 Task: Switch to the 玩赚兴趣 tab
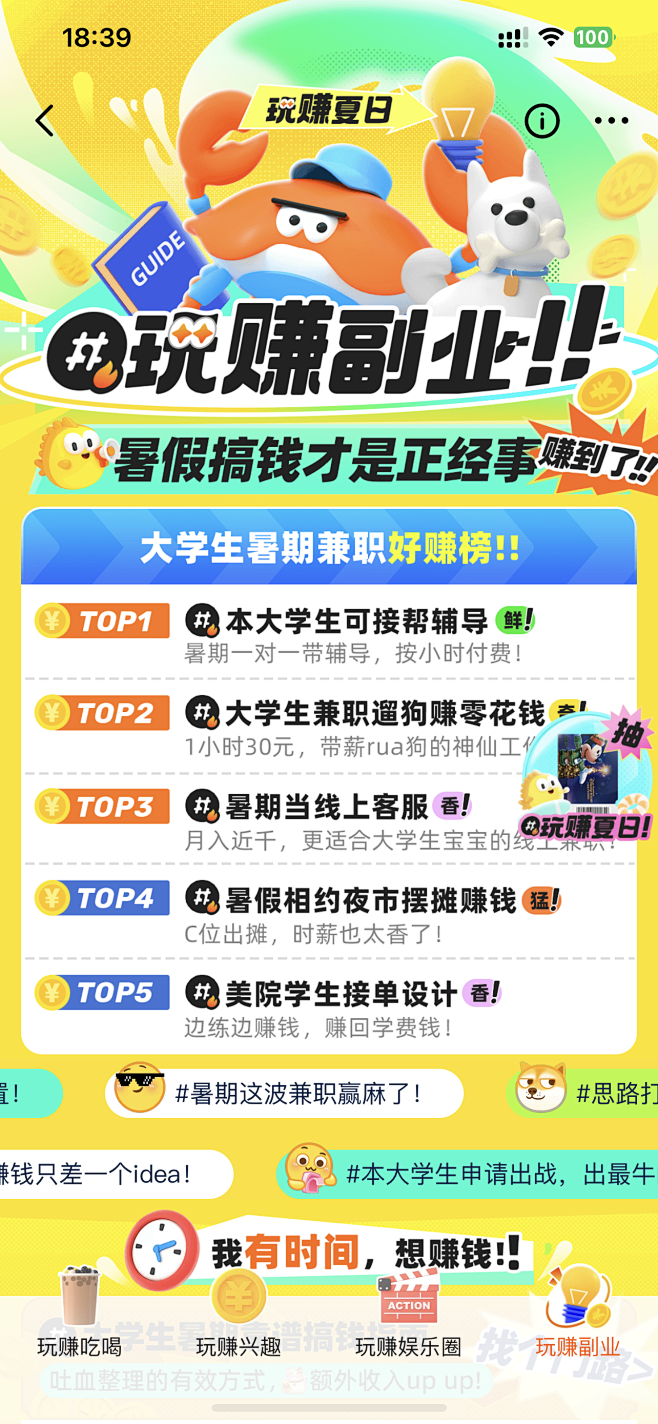coord(239,1315)
